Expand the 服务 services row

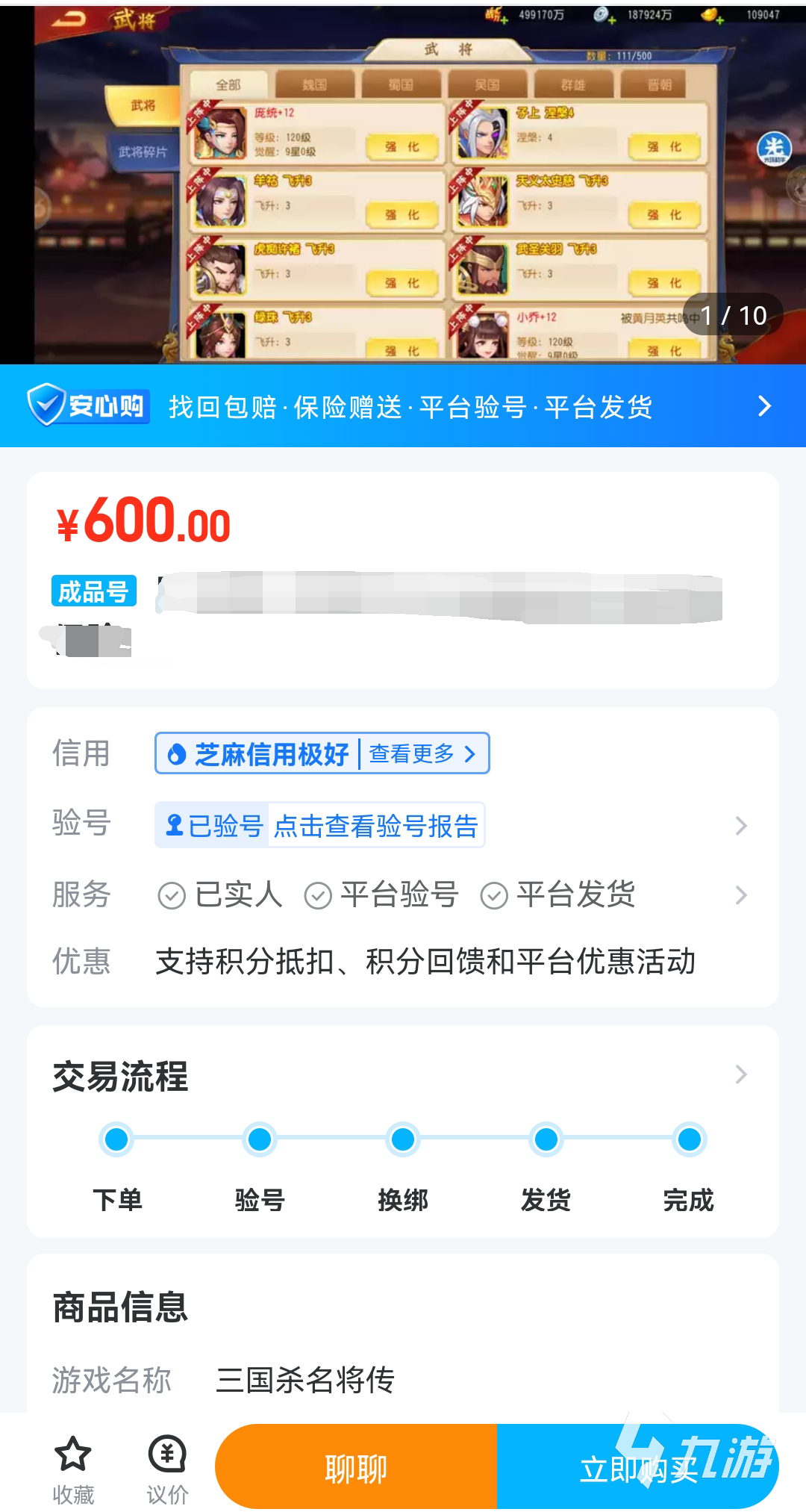(x=740, y=895)
